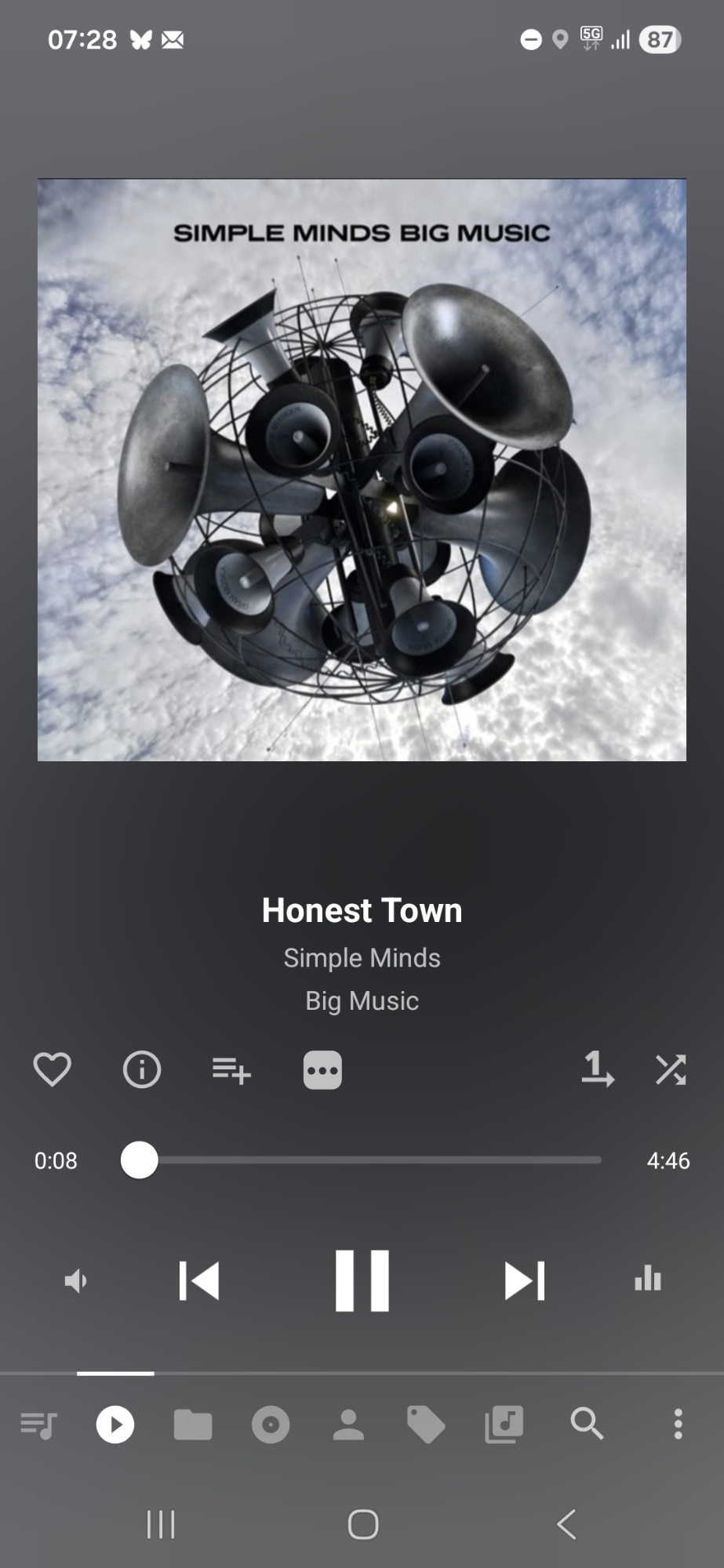Open the volume control
This screenshot has height=1568, width=724.
[x=76, y=1281]
